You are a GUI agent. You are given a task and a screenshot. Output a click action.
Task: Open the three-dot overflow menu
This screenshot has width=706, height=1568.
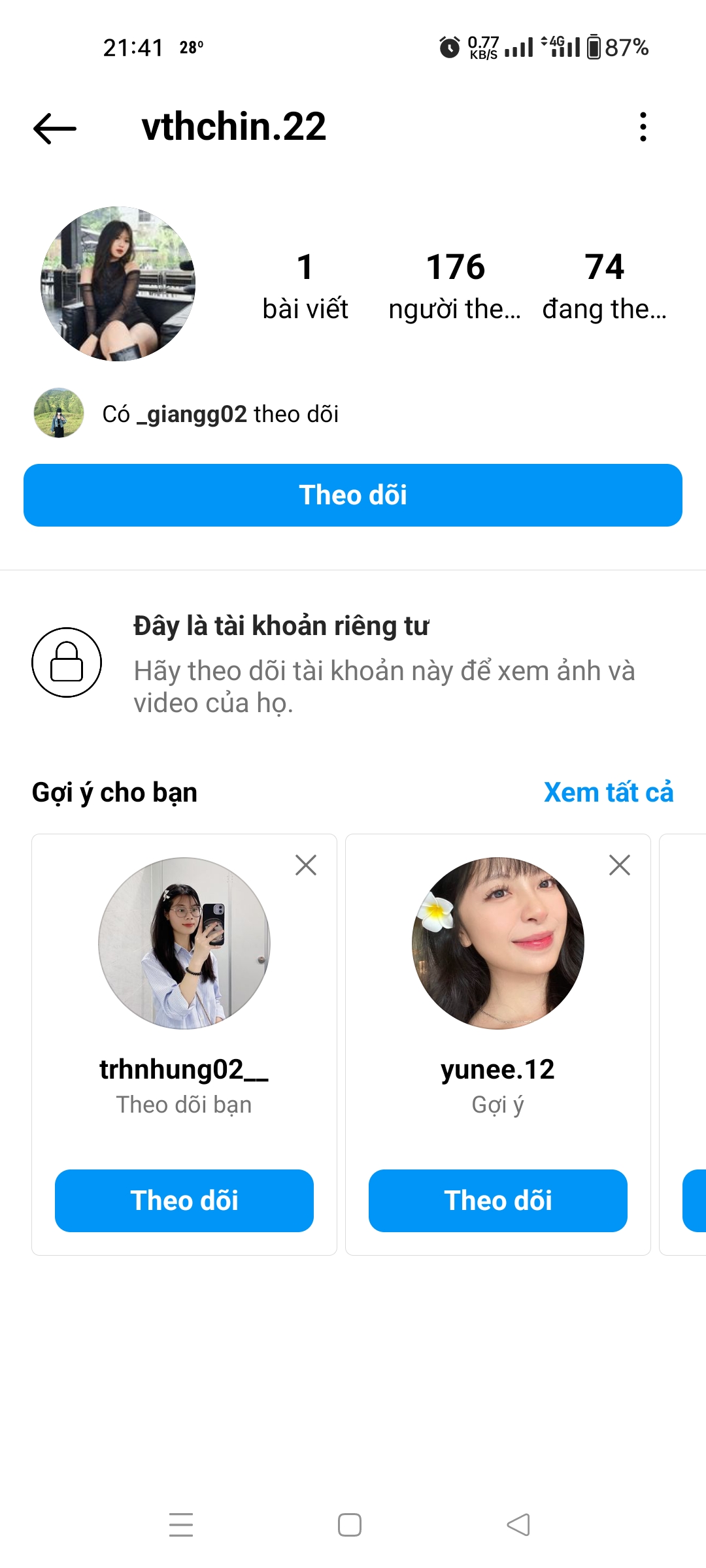click(x=643, y=127)
